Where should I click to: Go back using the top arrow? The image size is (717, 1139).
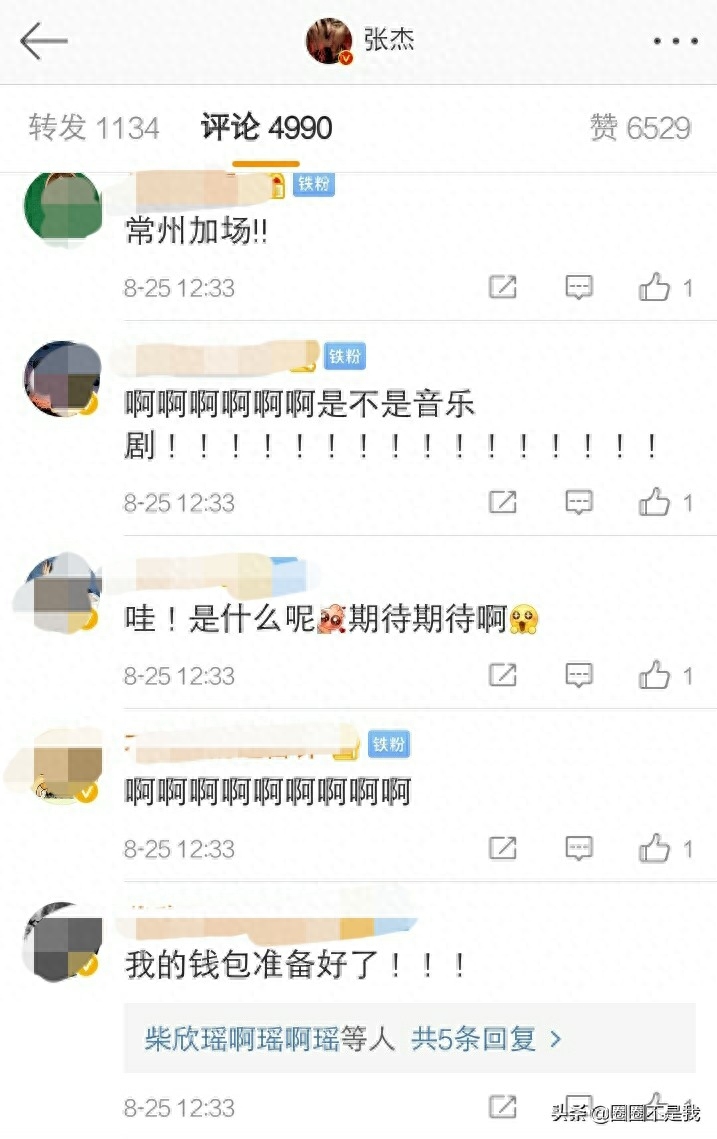(44, 41)
